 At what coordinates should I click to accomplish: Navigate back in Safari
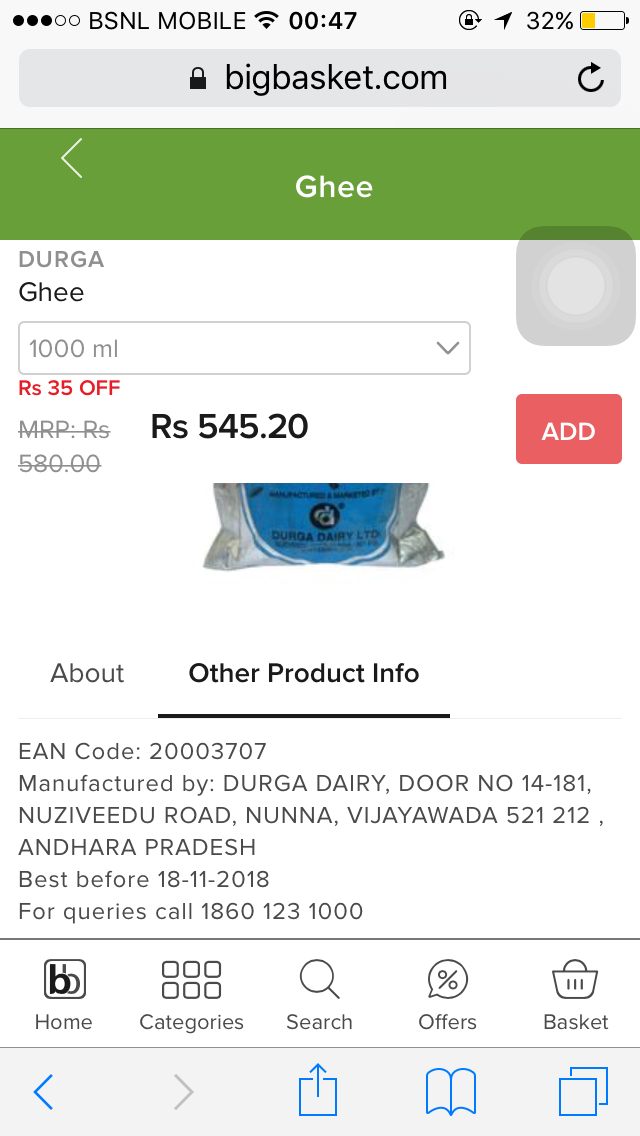[44, 1092]
